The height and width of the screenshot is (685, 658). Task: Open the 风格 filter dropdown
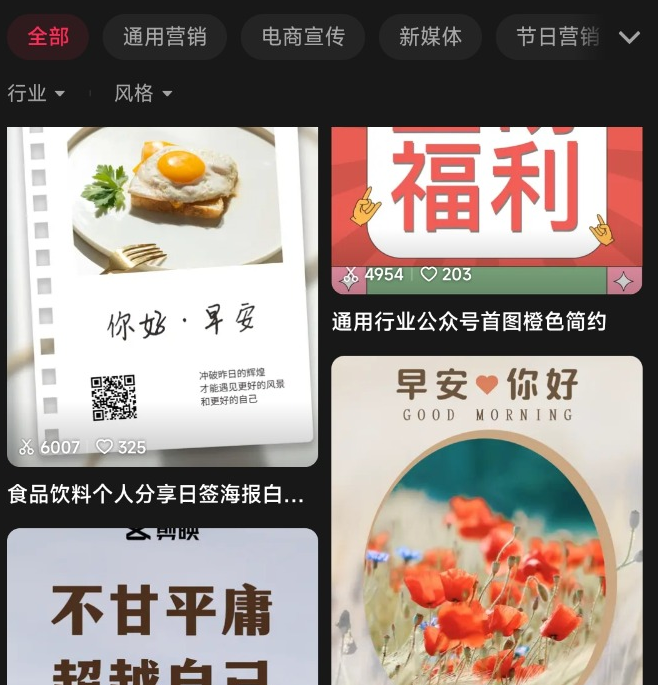143,93
